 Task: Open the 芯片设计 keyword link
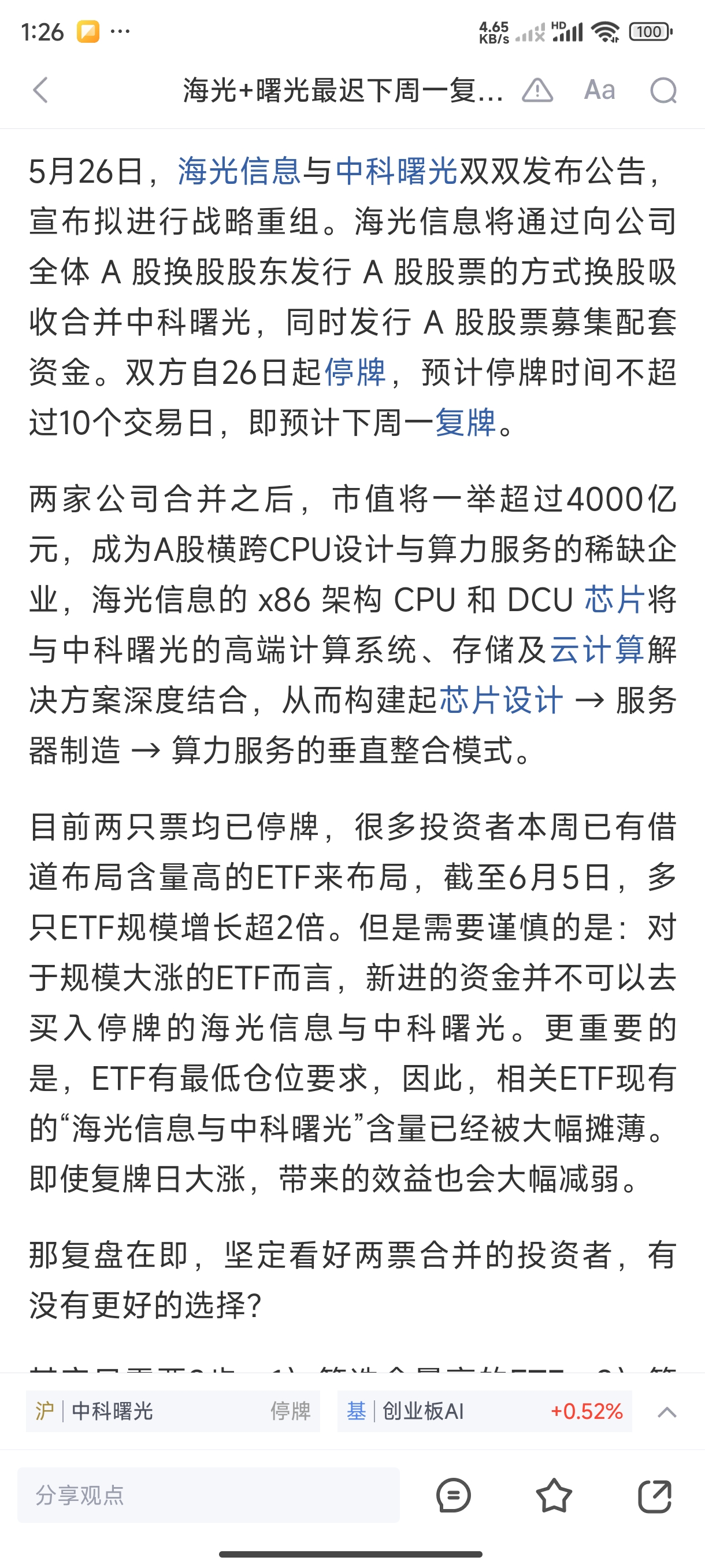pos(500,701)
